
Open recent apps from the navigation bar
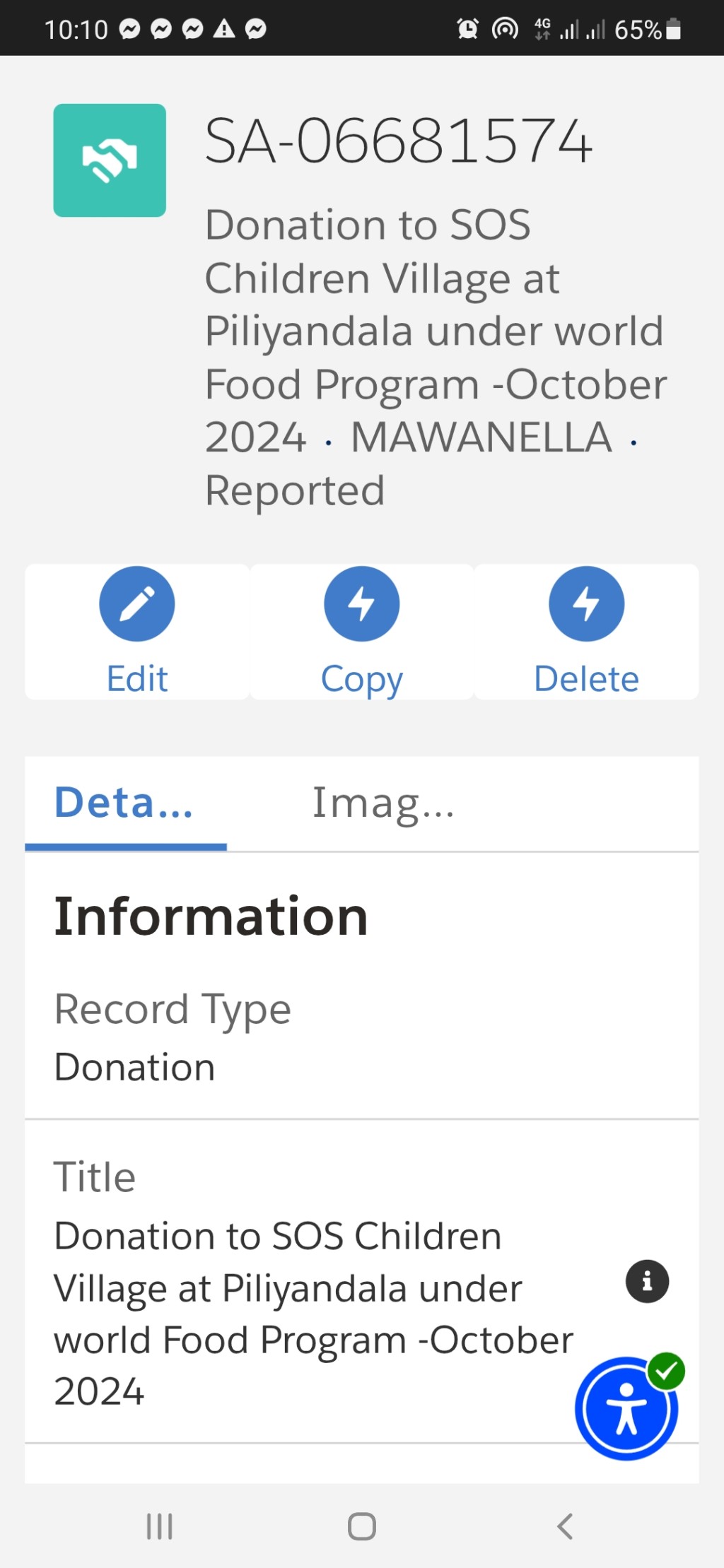[160, 1526]
